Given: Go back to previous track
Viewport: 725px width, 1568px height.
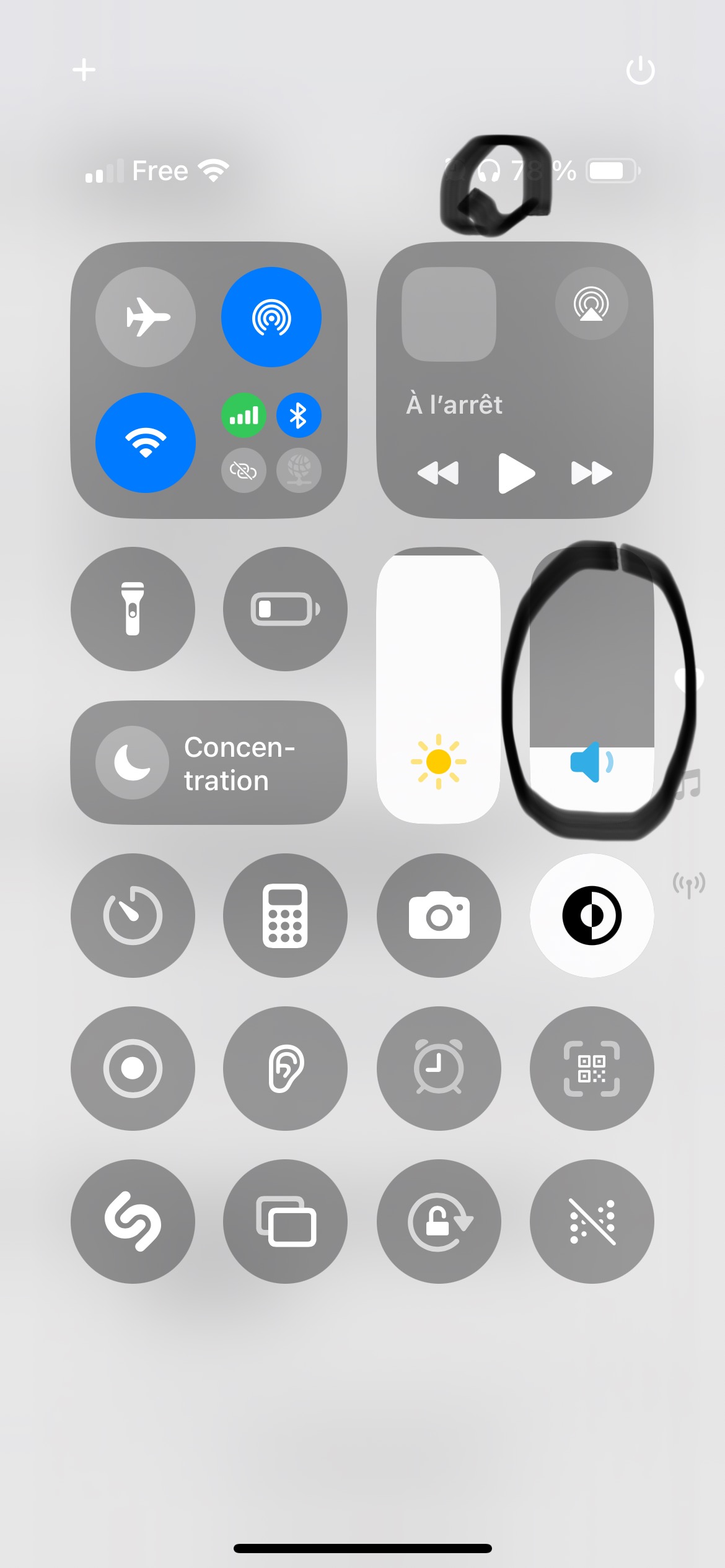Looking at the screenshot, I should click(x=438, y=473).
